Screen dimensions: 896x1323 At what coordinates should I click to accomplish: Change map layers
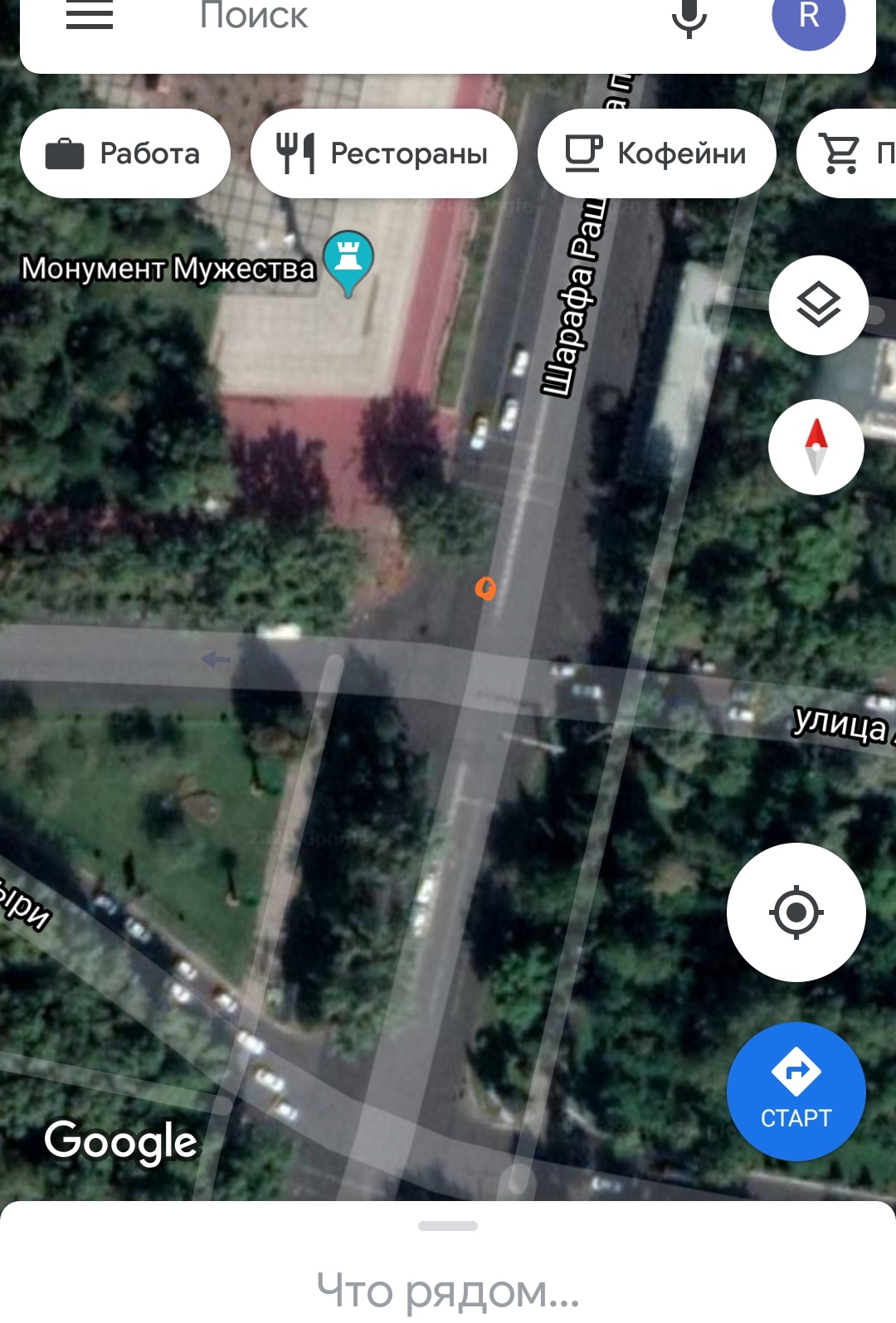click(818, 305)
